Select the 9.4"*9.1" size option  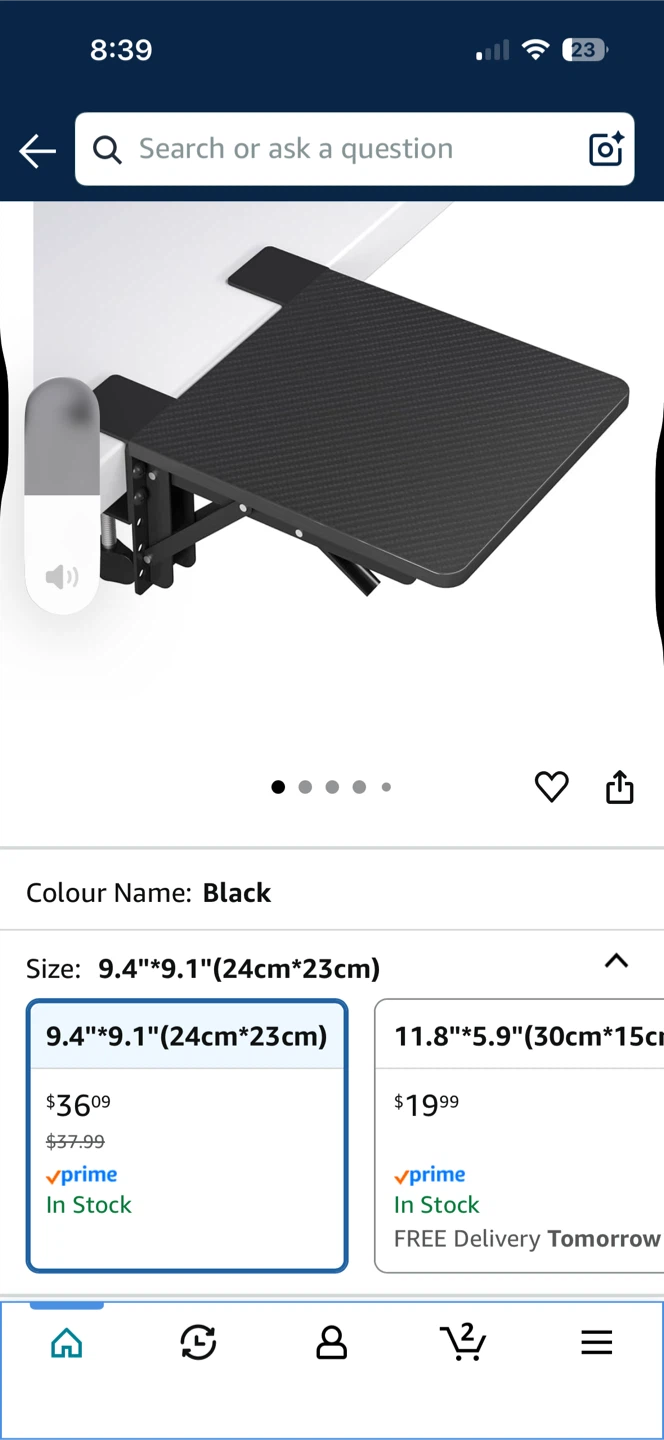tap(187, 1135)
